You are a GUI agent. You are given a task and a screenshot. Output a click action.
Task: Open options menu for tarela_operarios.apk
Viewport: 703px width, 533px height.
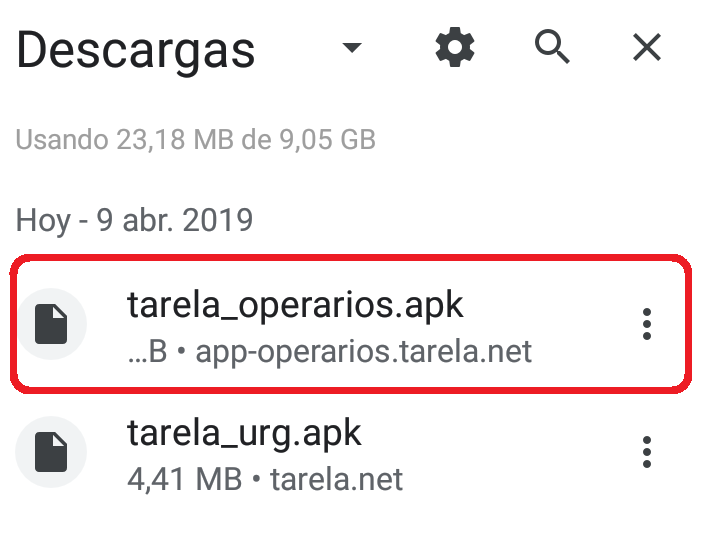click(647, 324)
